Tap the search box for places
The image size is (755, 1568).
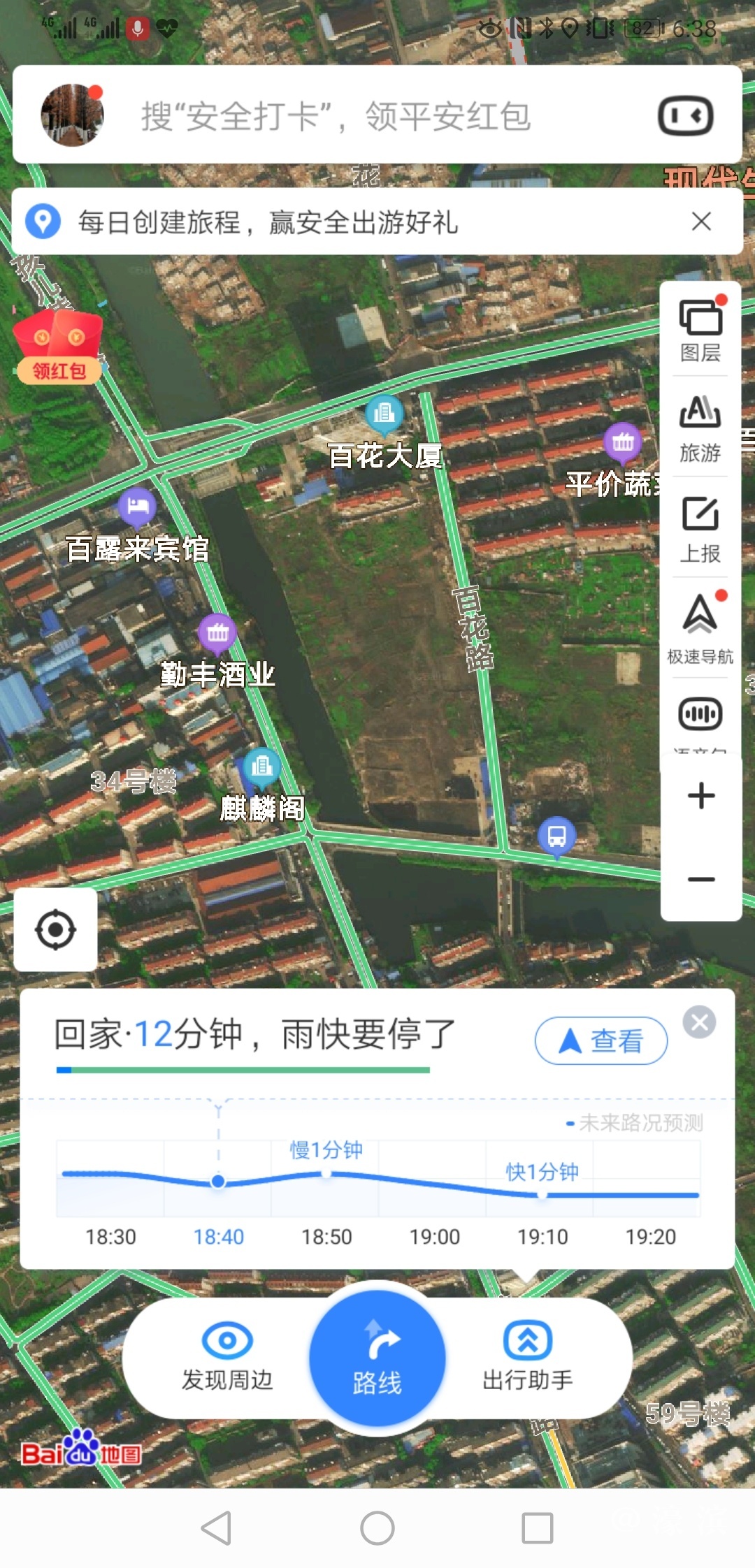tap(364, 116)
